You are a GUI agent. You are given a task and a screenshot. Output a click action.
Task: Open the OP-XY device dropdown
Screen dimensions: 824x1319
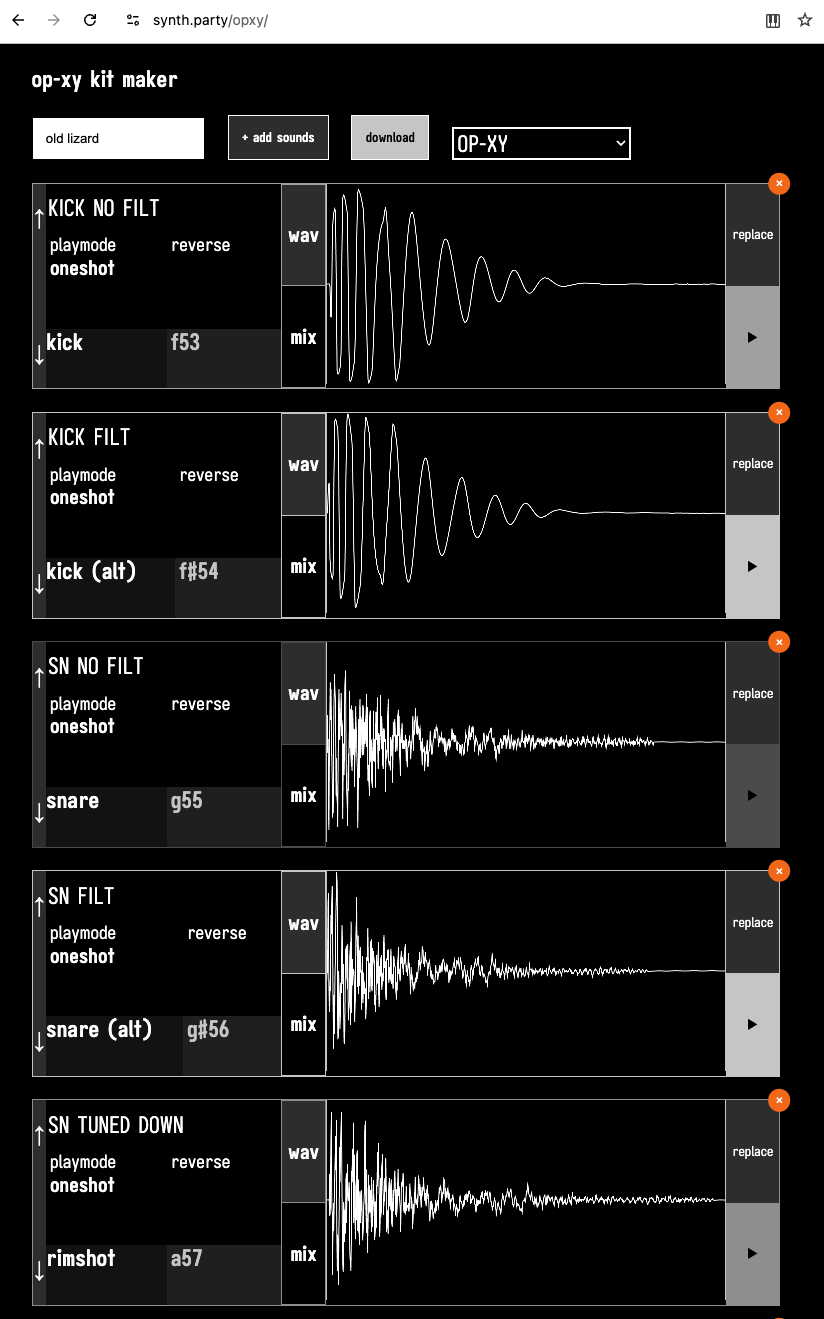(541, 144)
